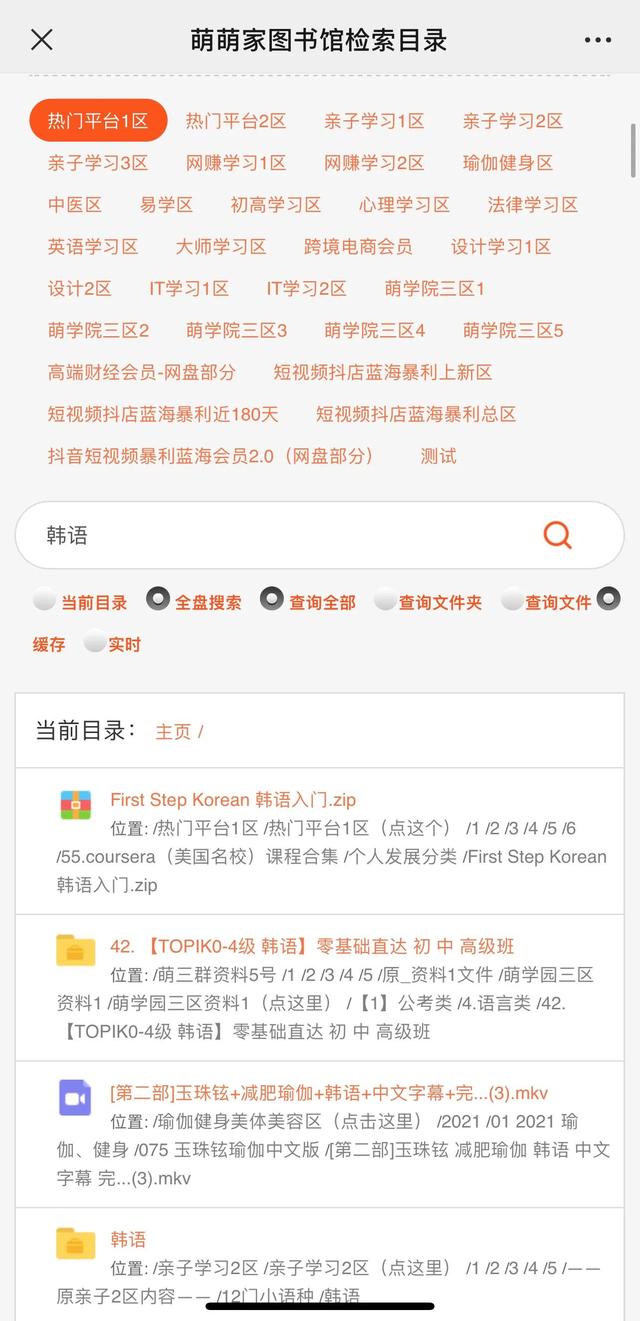Select the 当前目录 radio option
640x1321 pixels.
(x=44, y=600)
